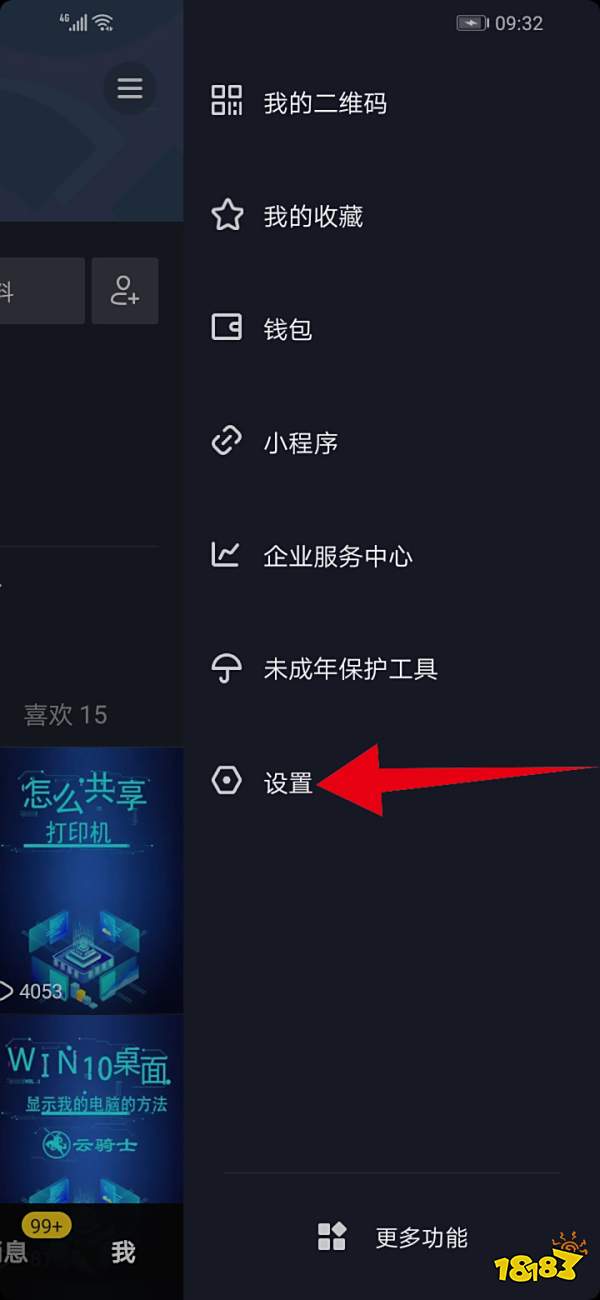Tap the add friend icon

tap(125, 291)
